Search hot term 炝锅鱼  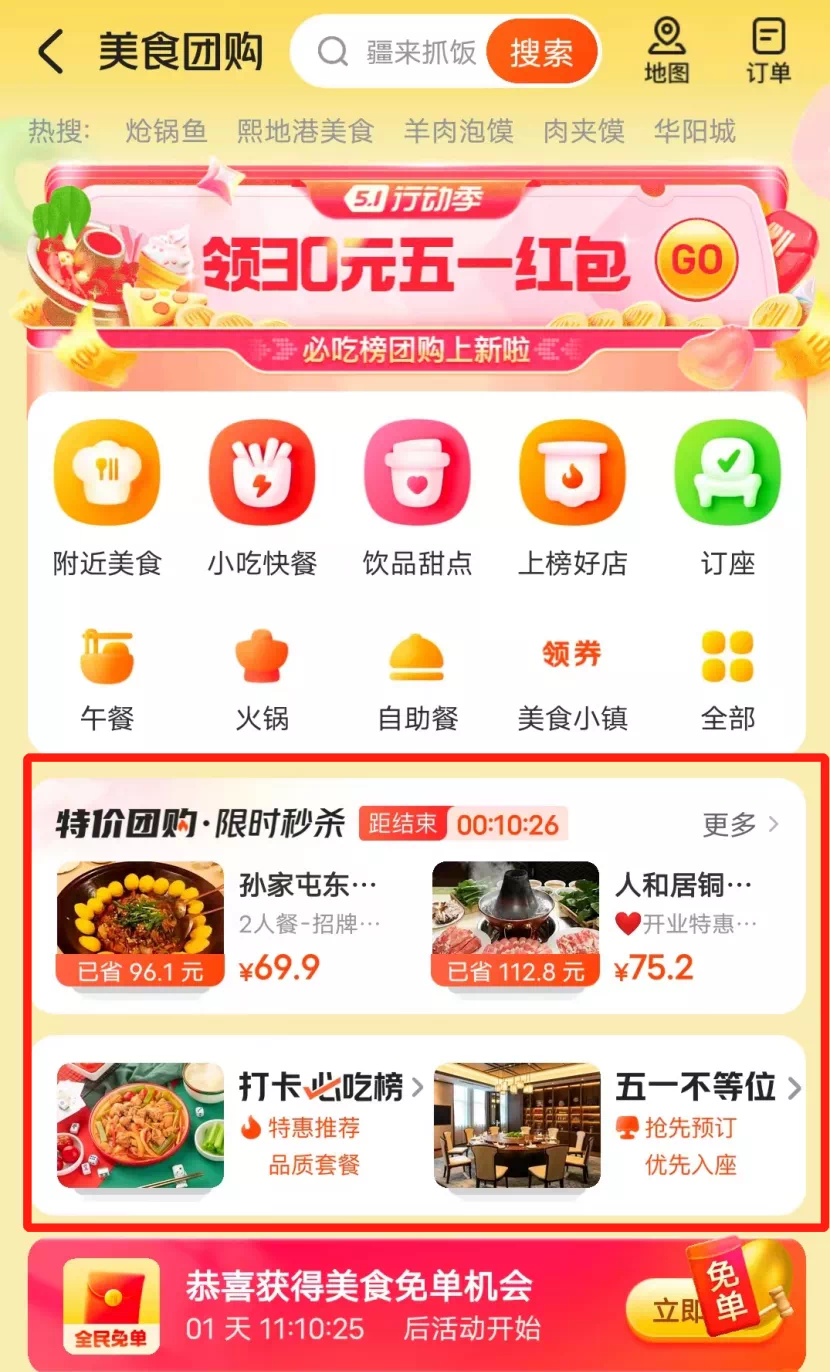tap(166, 131)
